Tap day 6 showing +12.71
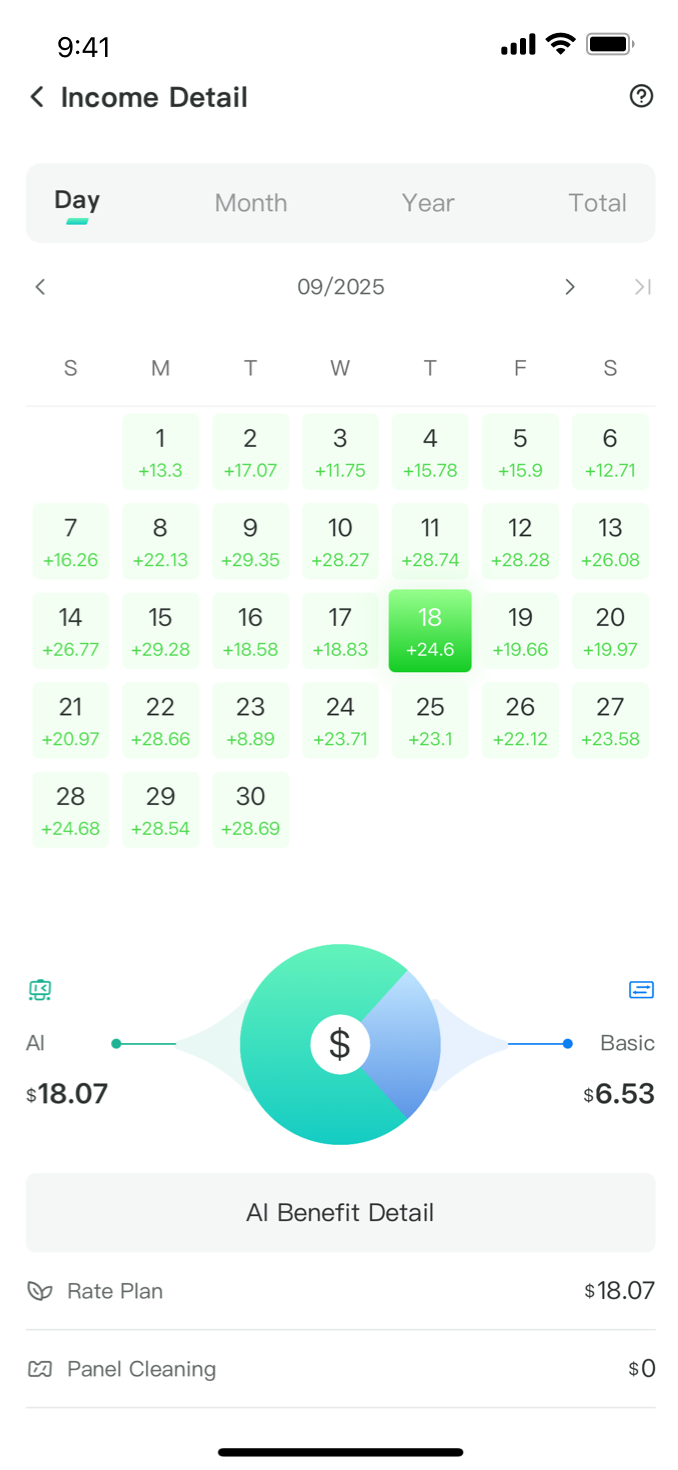This screenshot has height=1470, width=678. pyautogui.click(x=610, y=452)
